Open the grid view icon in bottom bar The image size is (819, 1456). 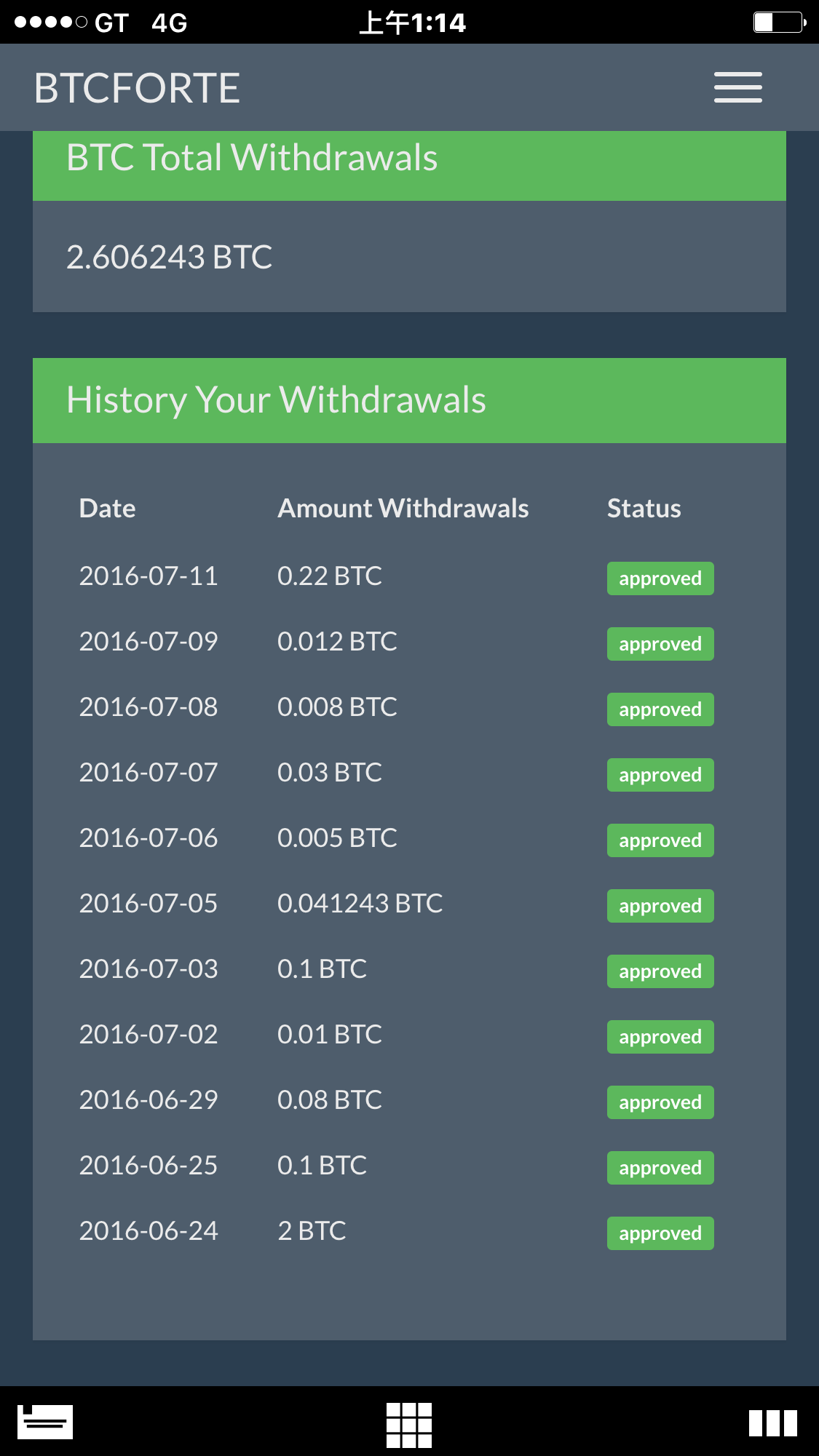(x=409, y=1425)
